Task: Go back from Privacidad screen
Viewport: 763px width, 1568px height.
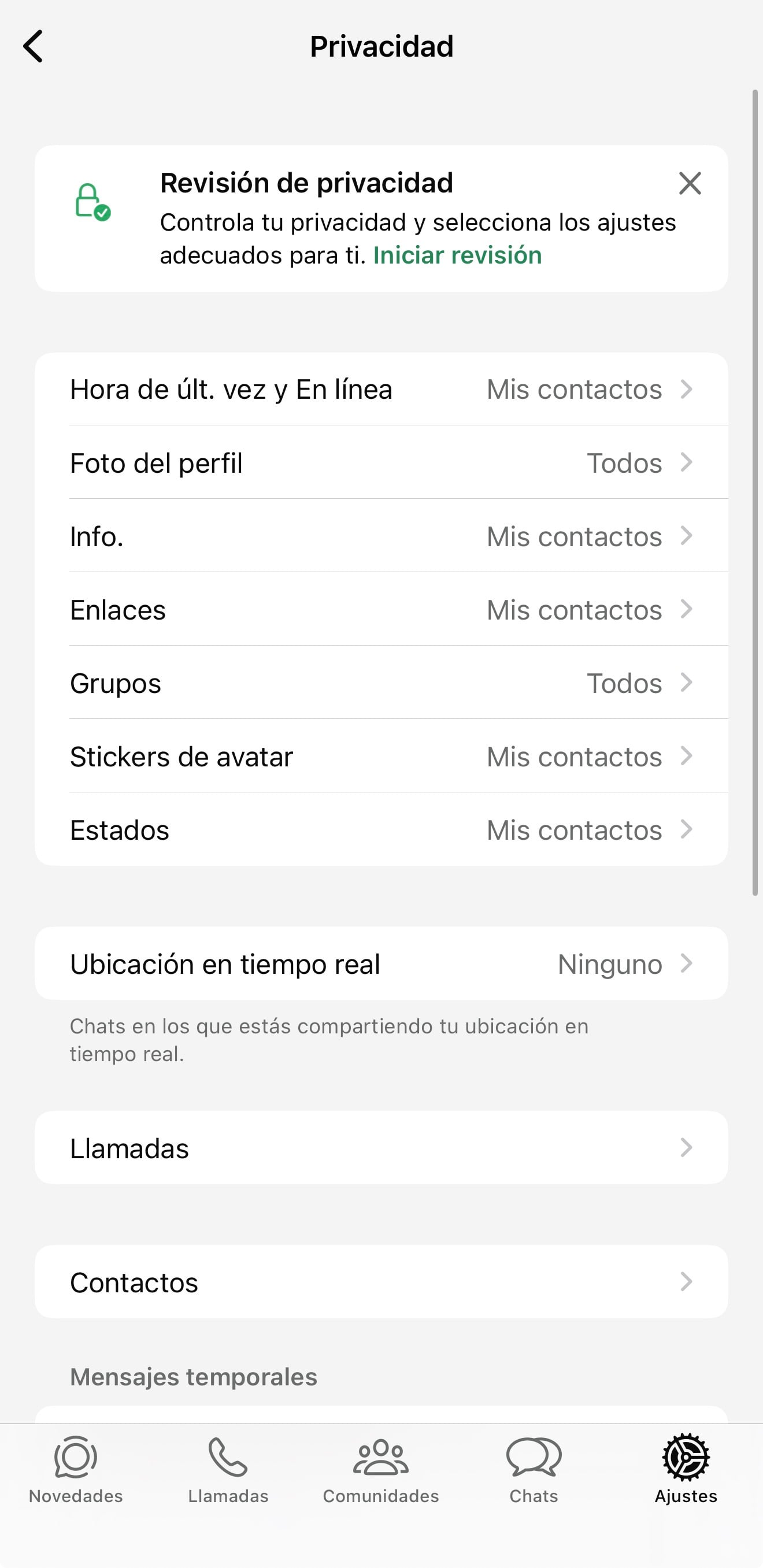Action: click(33, 46)
